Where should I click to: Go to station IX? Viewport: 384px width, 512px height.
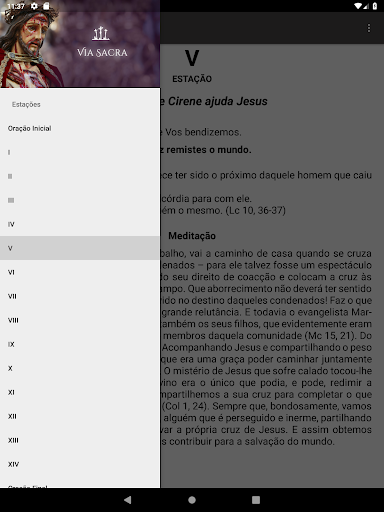pos(80,344)
